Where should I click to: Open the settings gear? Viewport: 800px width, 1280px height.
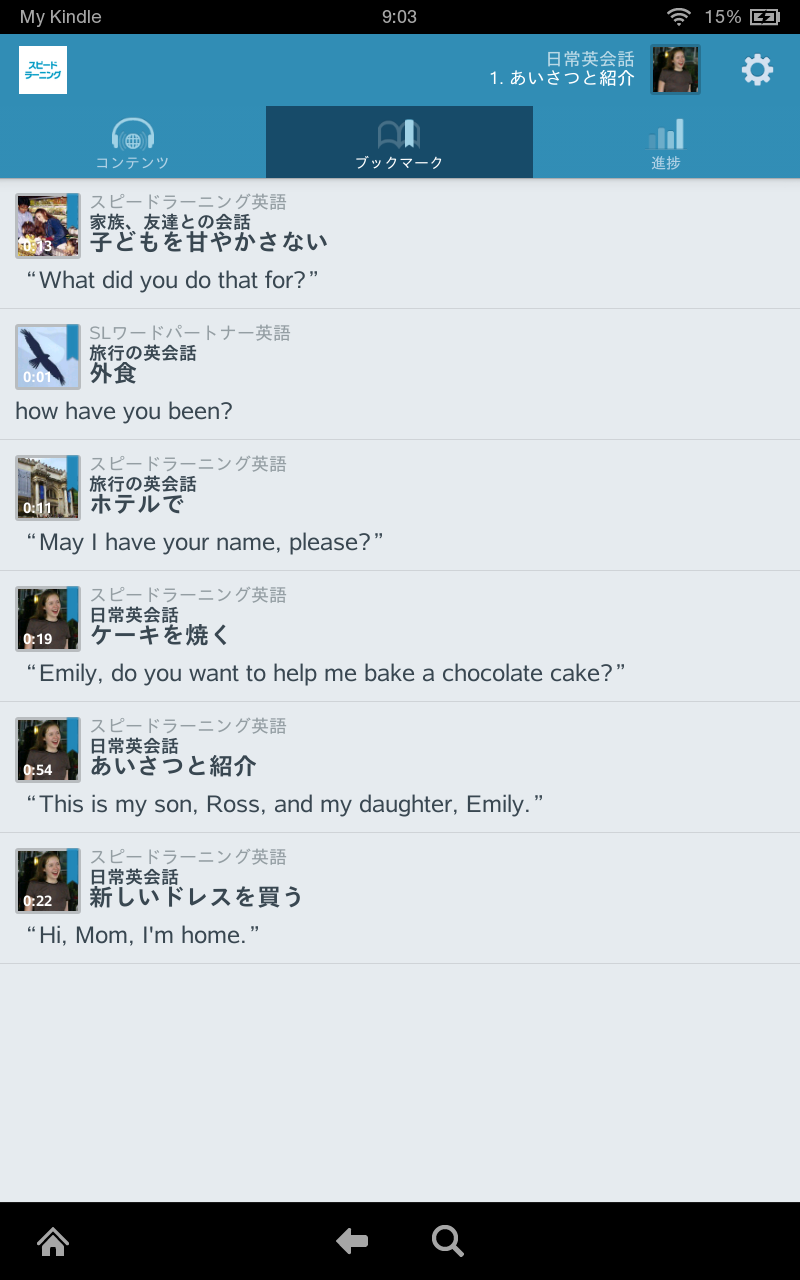[x=757, y=70]
